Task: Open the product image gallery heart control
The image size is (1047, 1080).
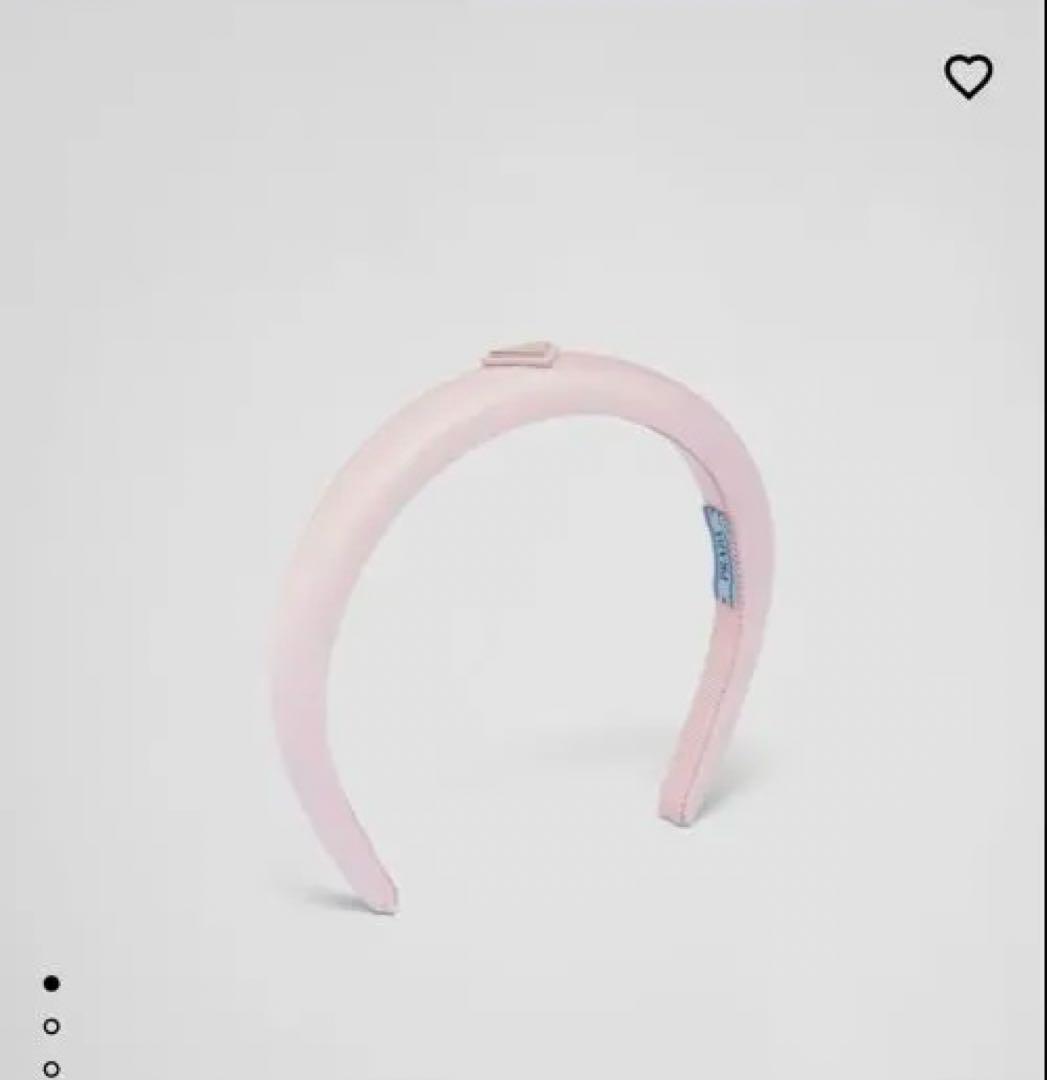Action: click(x=969, y=77)
